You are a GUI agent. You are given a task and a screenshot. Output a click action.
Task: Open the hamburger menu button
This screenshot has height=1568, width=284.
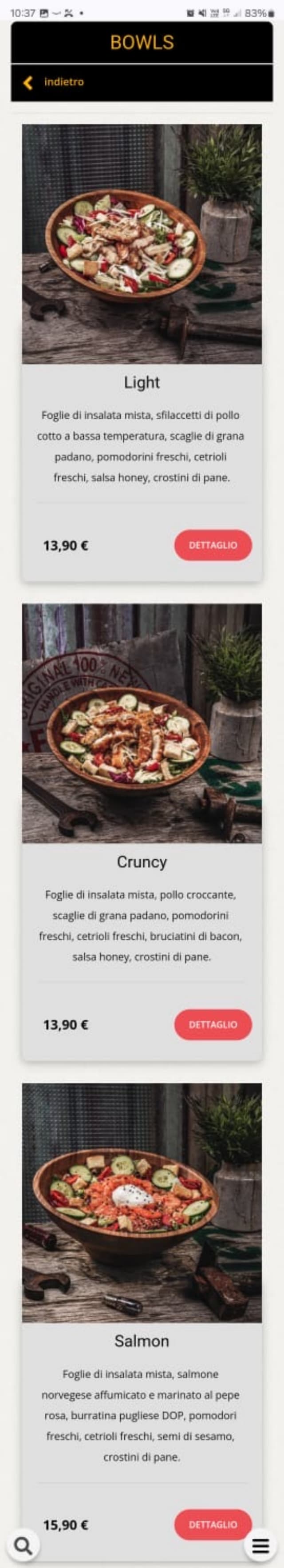pos(261,1545)
